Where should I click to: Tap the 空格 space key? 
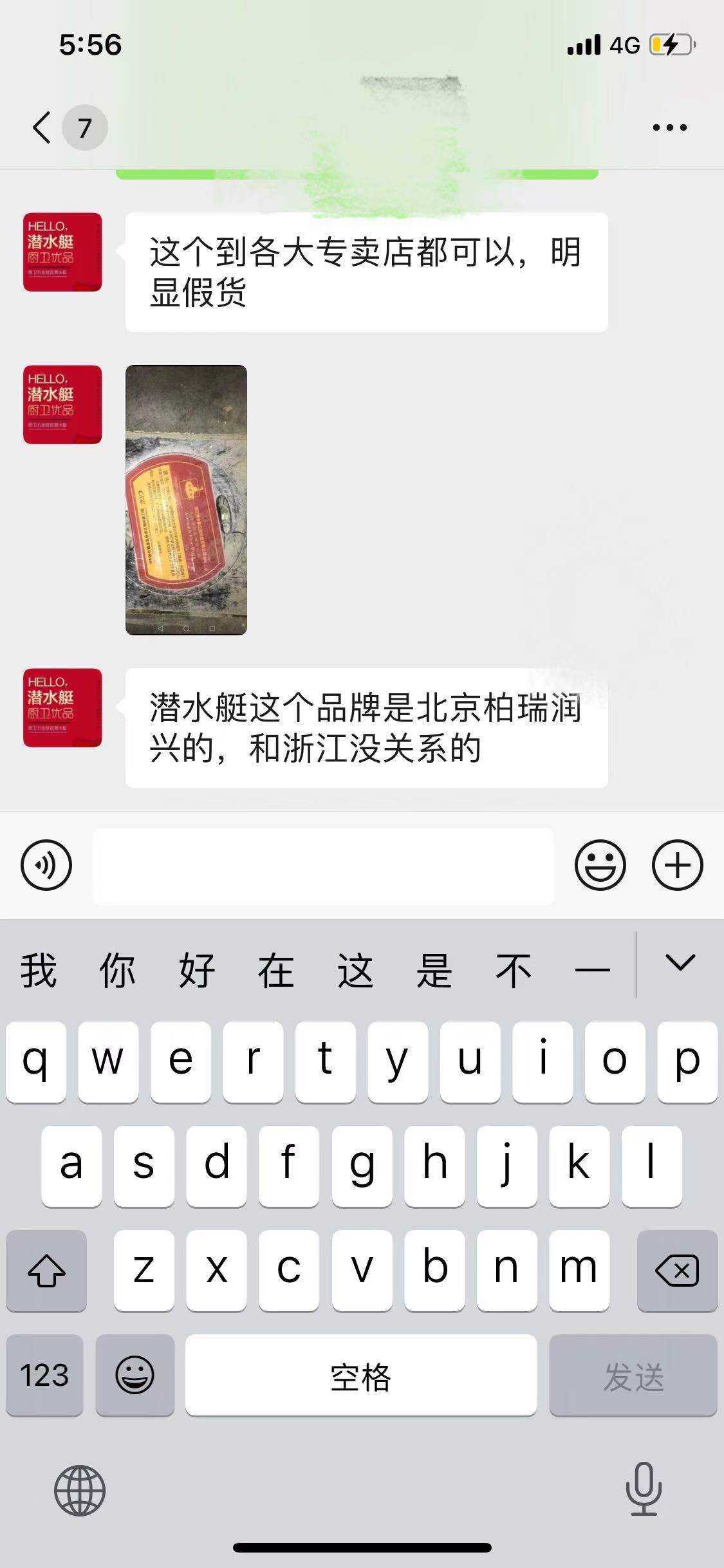coord(360,1376)
